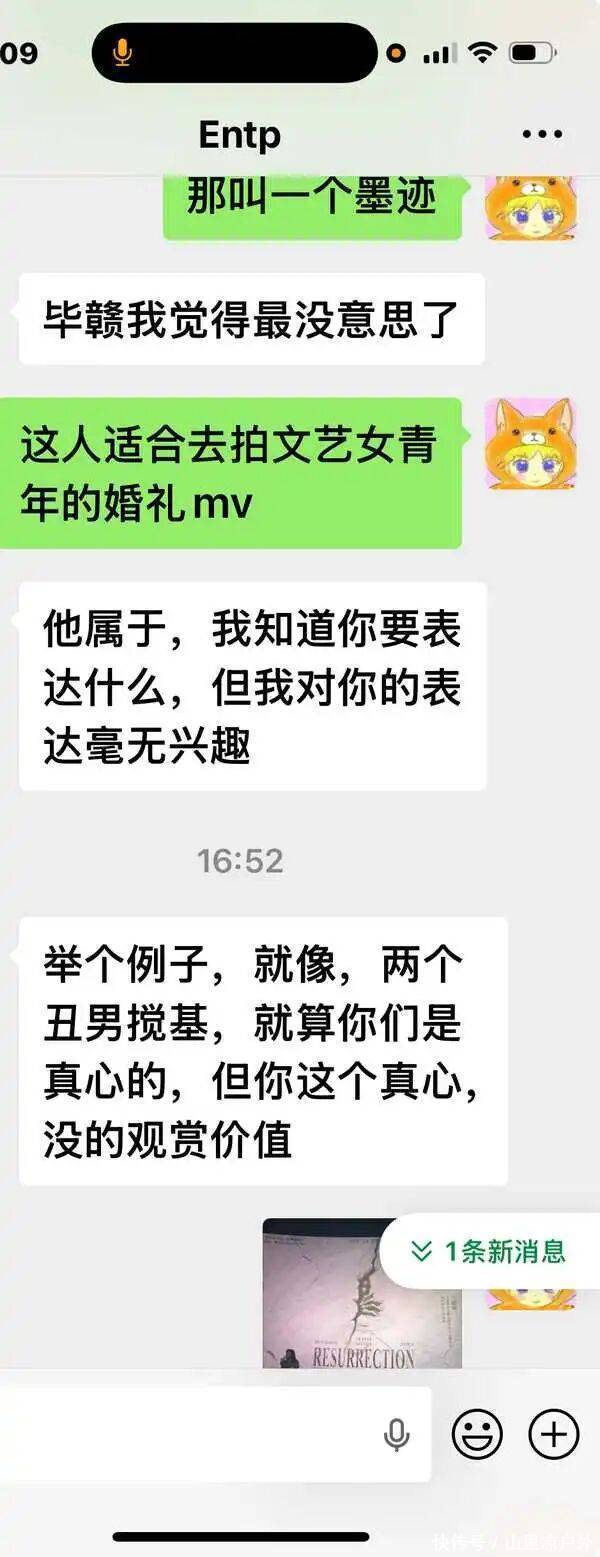
Task: Open the avatar beside the 婚礼mv message
Action: coord(530,443)
